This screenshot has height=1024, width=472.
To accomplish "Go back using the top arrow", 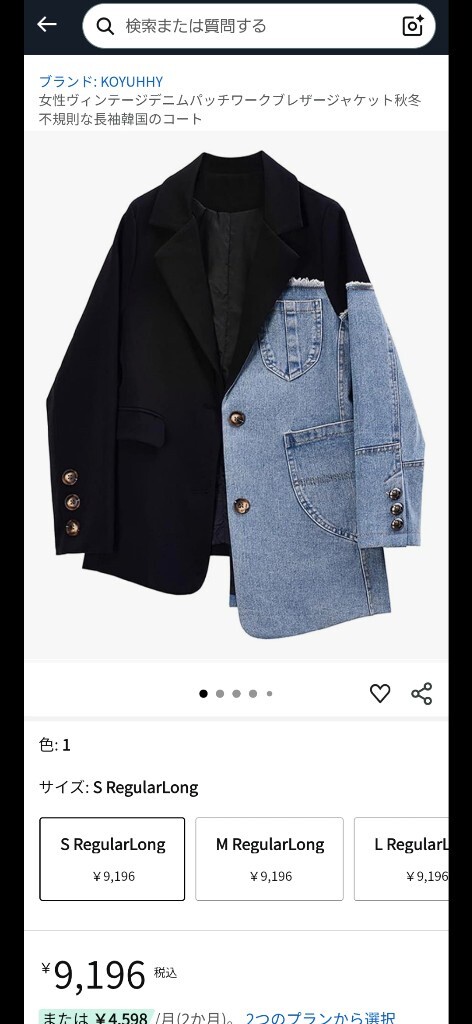I will 47,25.
